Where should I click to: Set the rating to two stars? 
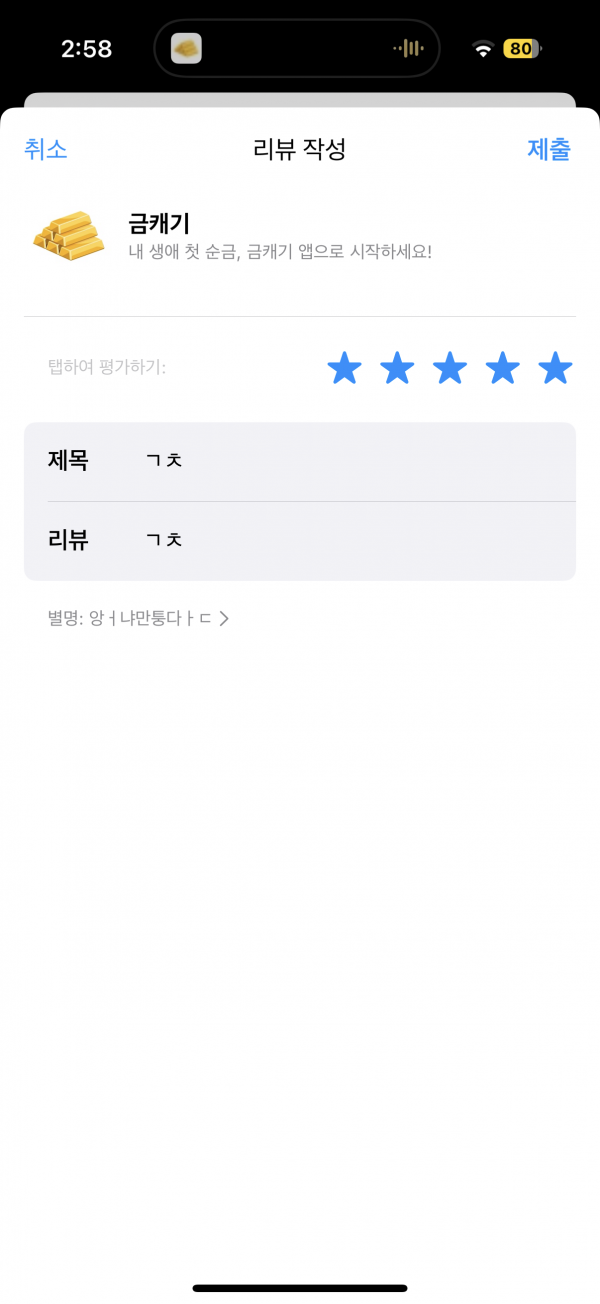[x=397, y=368]
